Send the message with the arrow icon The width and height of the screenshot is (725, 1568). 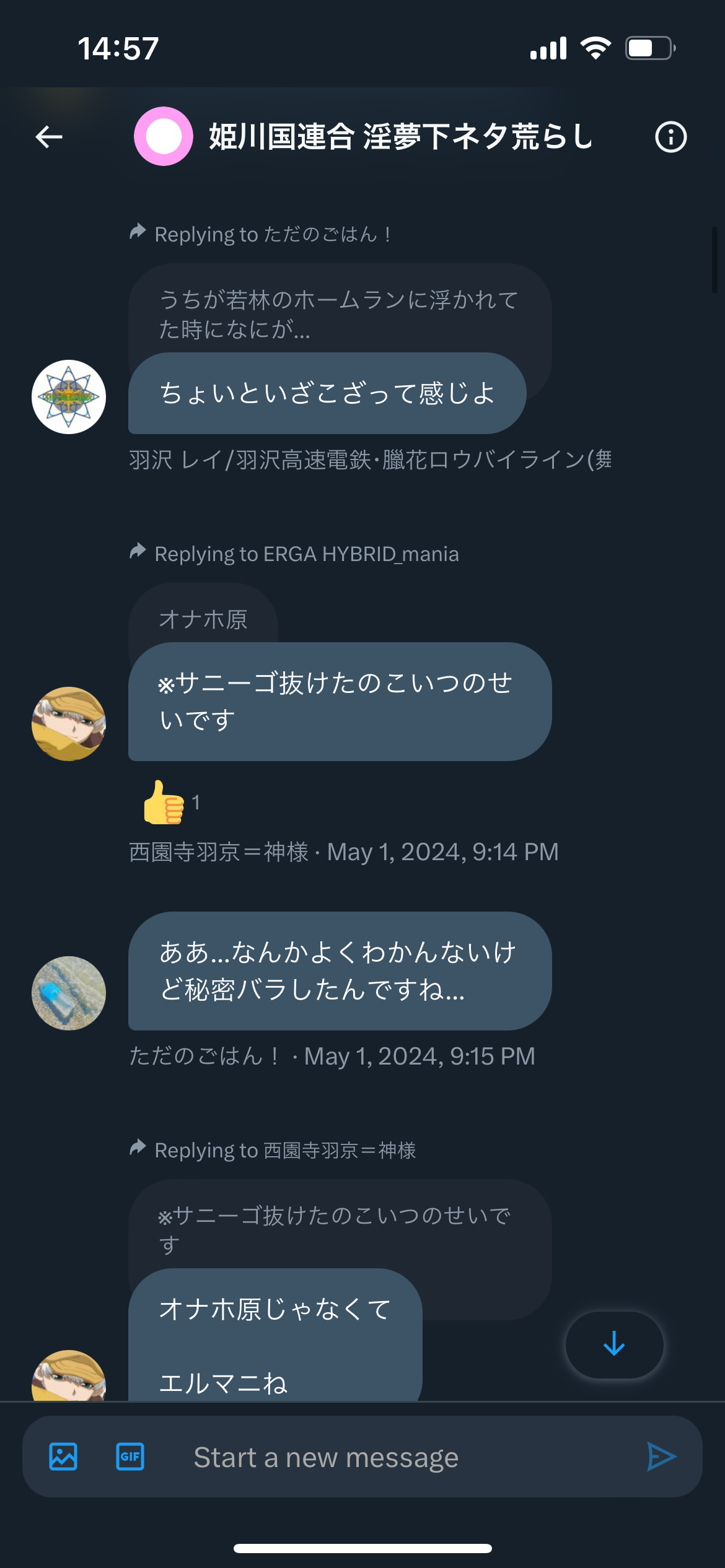pyautogui.click(x=661, y=1457)
